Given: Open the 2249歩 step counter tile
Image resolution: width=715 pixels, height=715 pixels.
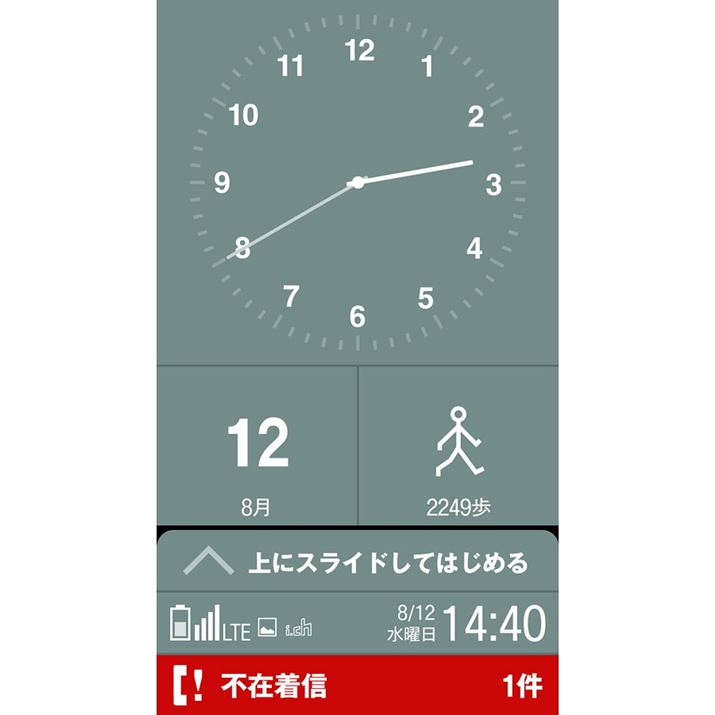Looking at the screenshot, I should click(458, 447).
